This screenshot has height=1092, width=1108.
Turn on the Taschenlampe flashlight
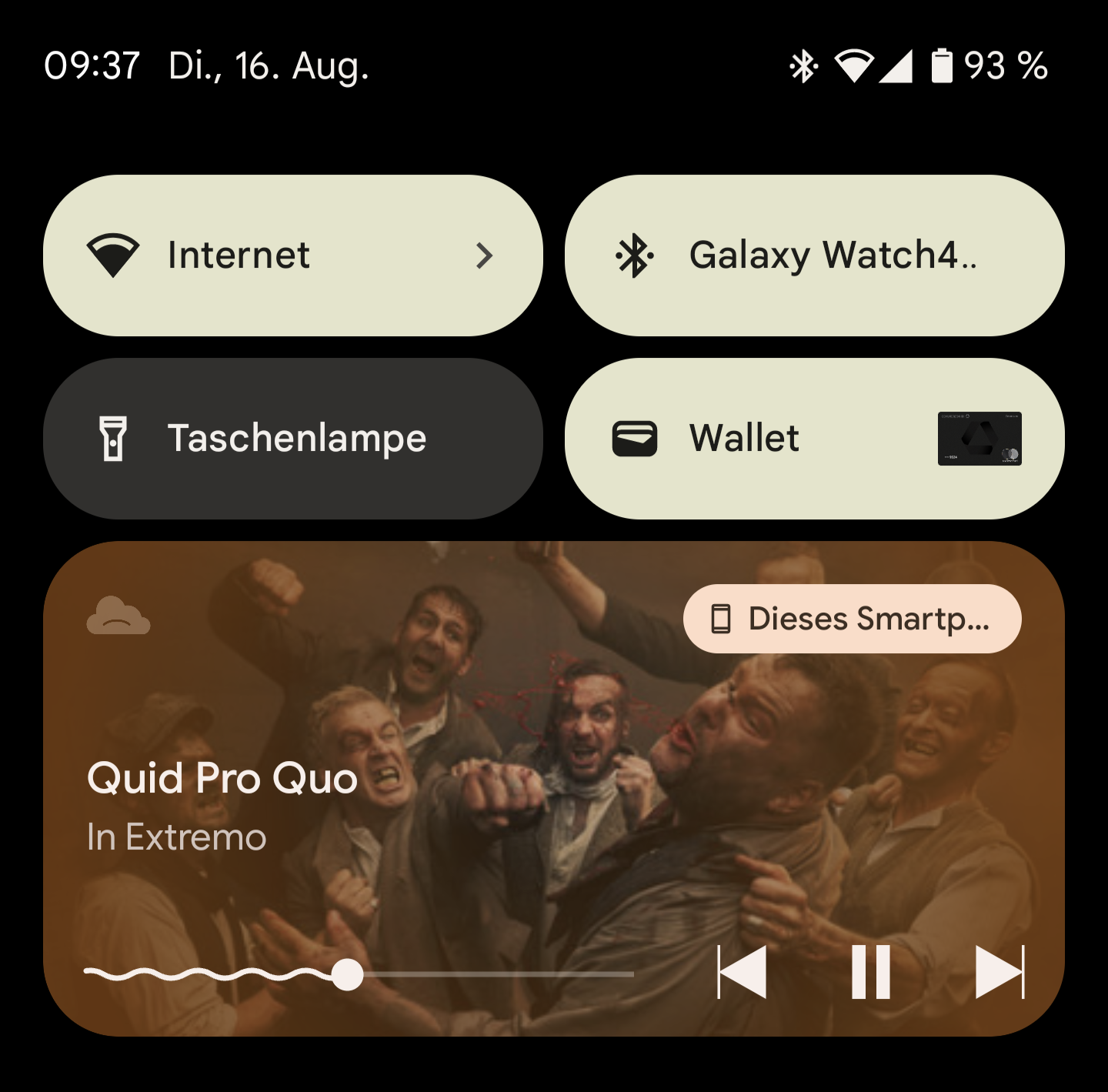[x=292, y=439]
